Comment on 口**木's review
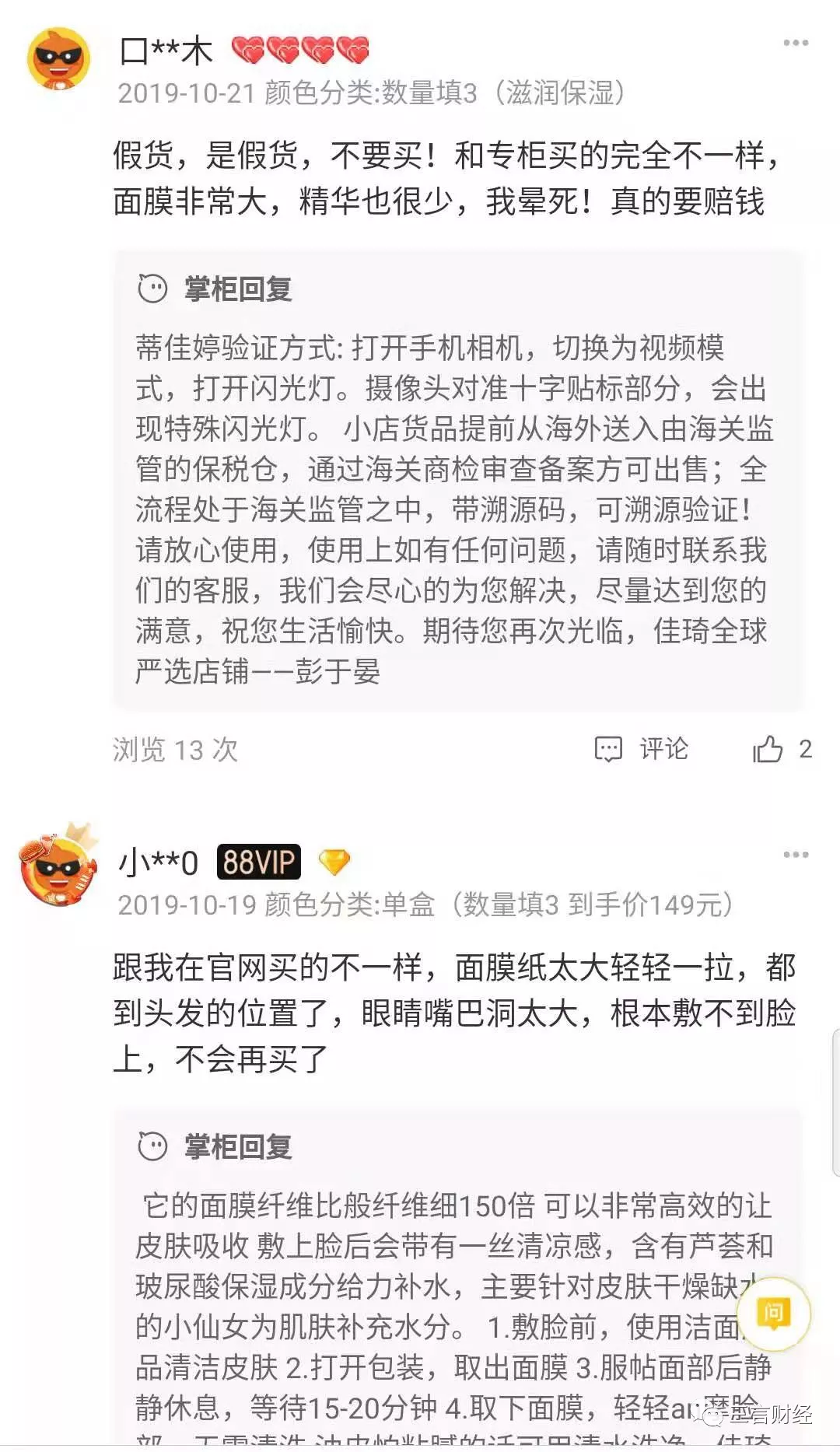The height and width of the screenshot is (1452, 840). pos(642,749)
